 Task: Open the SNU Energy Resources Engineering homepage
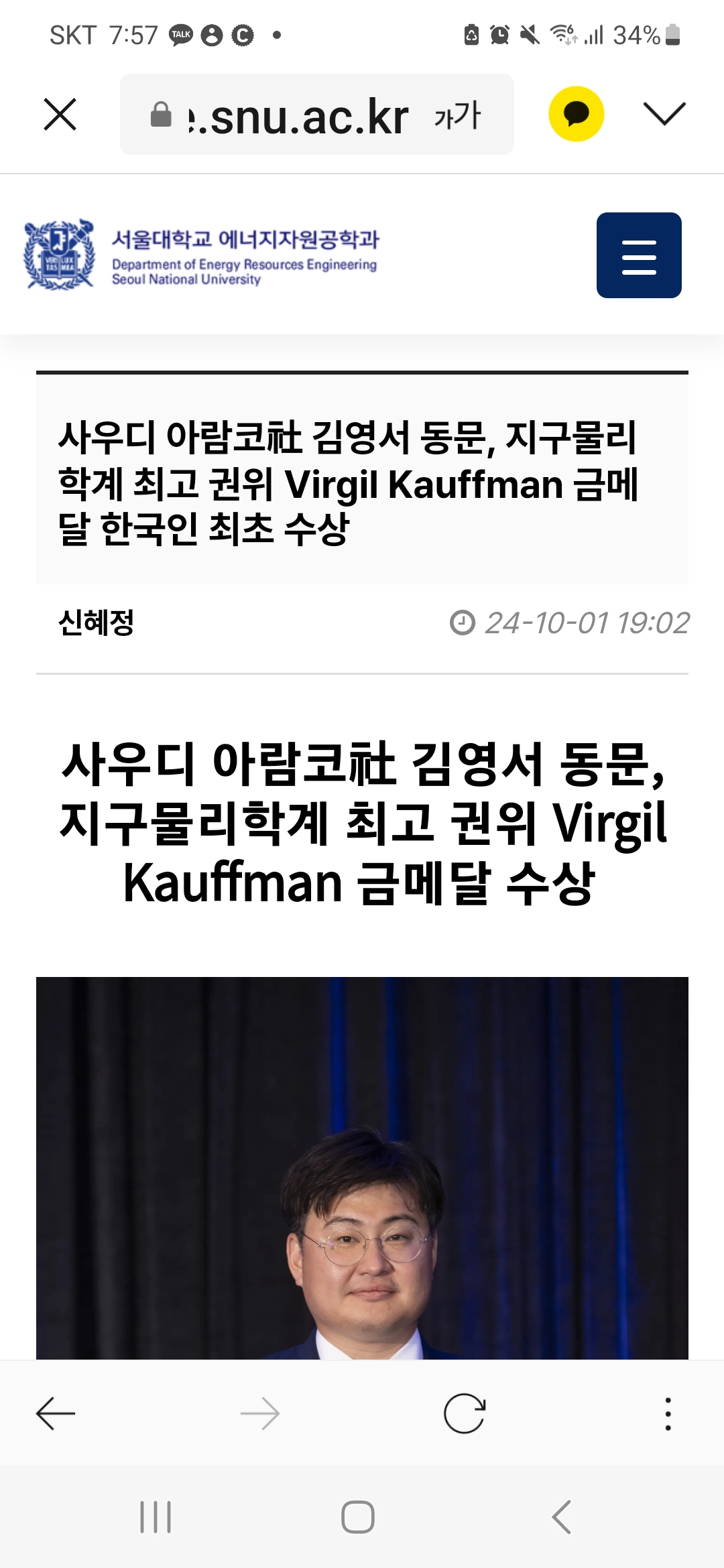point(201,255)
